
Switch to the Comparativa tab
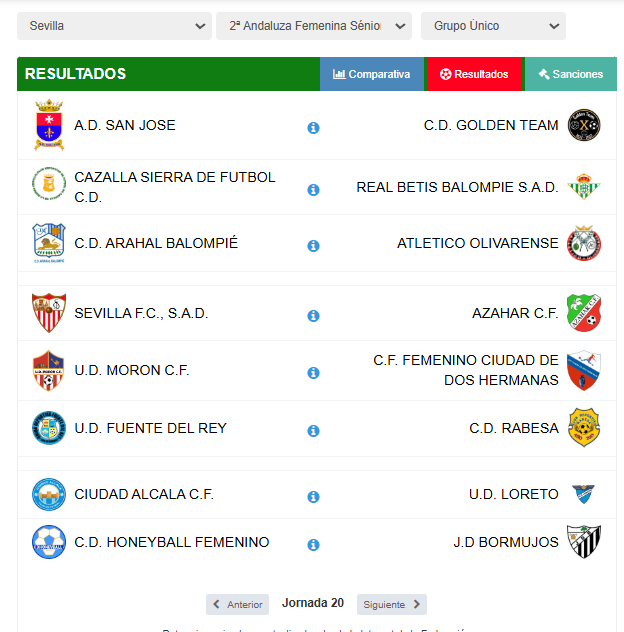pos(372,74)
